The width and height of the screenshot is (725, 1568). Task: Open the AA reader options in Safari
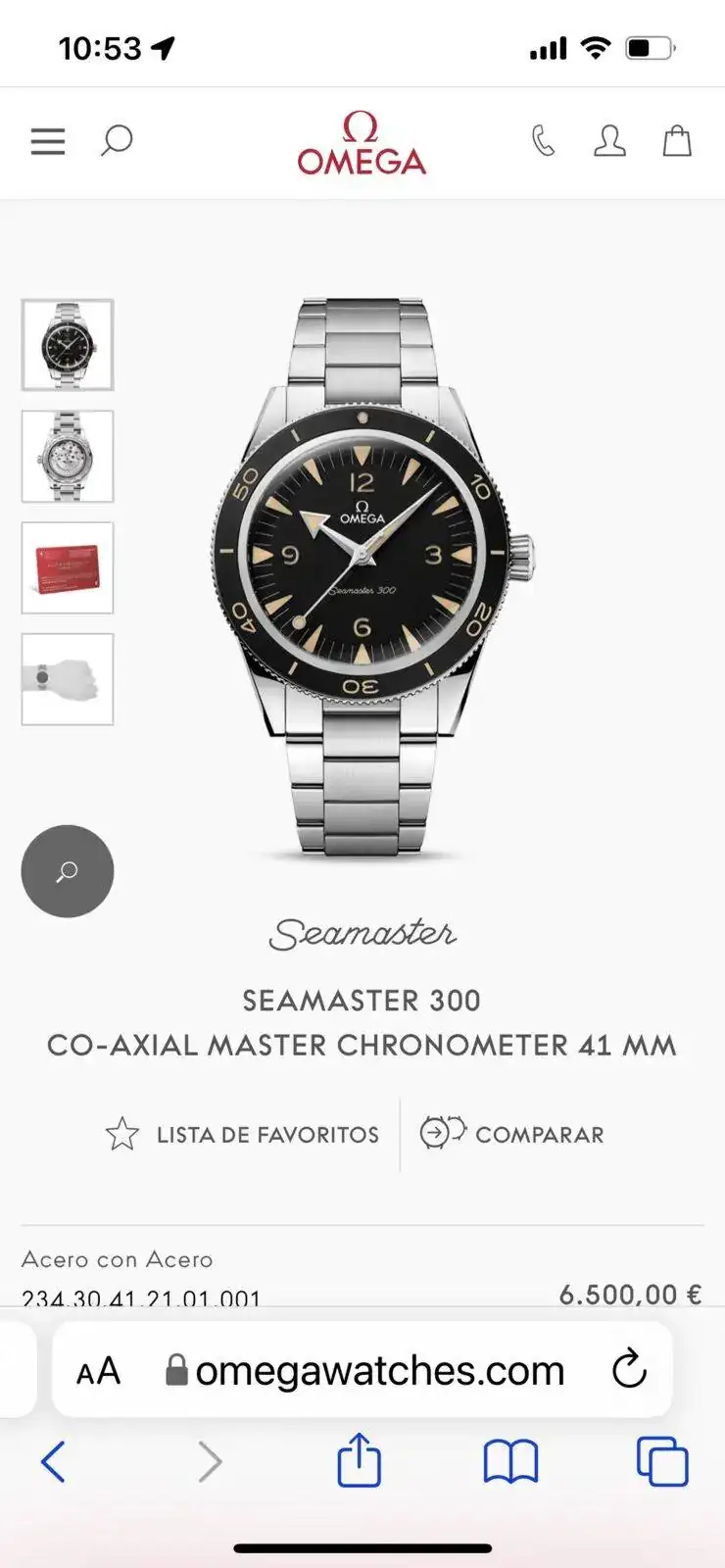[98, 1370]
